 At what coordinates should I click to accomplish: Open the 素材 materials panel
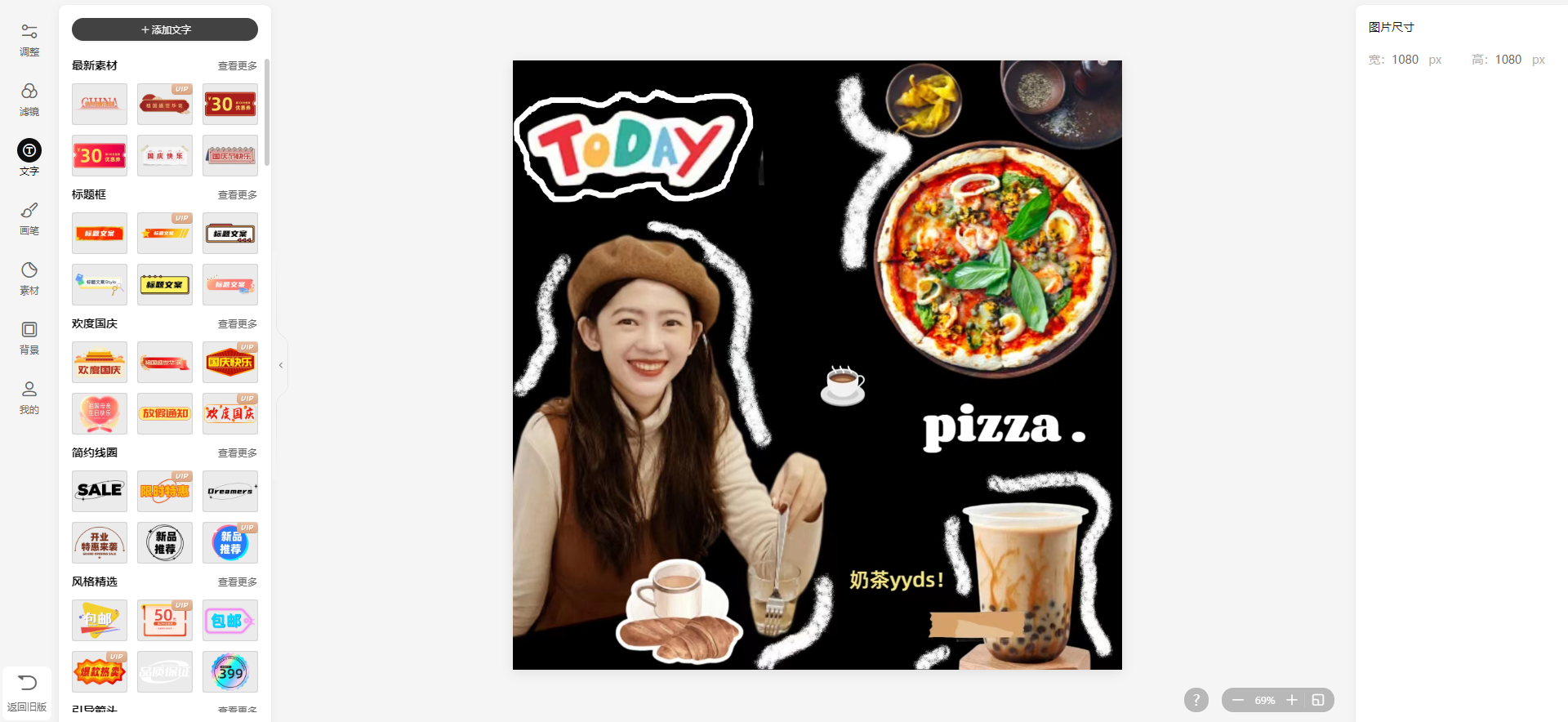[29, 278]
